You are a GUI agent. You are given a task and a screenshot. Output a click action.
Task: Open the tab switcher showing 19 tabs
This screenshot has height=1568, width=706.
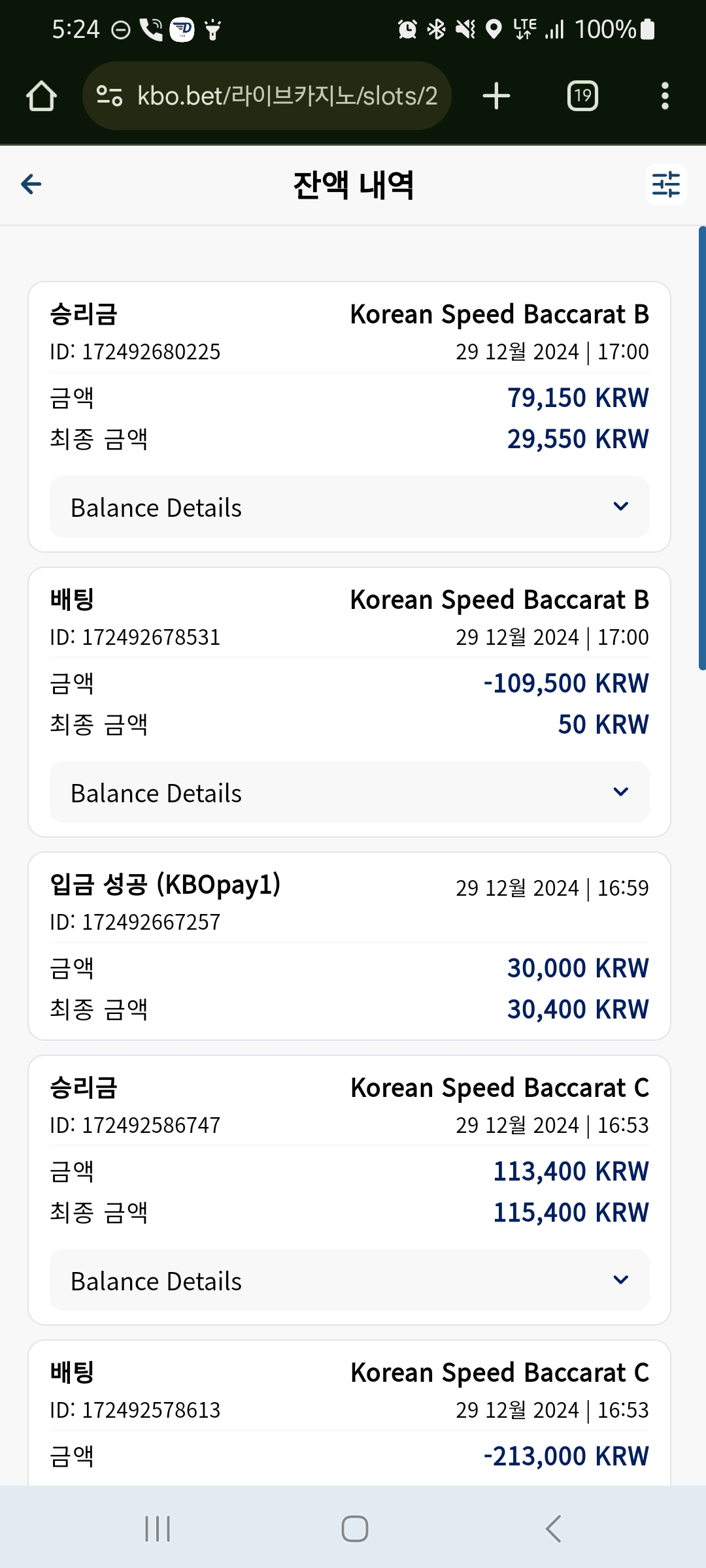tap(582, 96)
